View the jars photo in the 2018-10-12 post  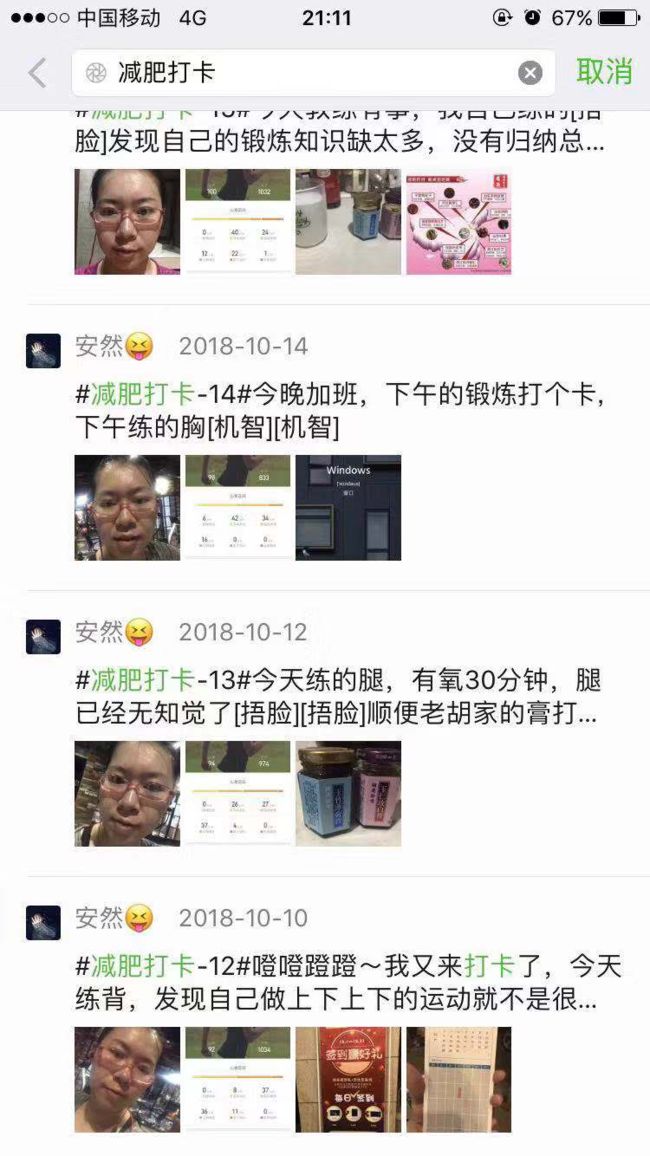[x=348, y=793]
